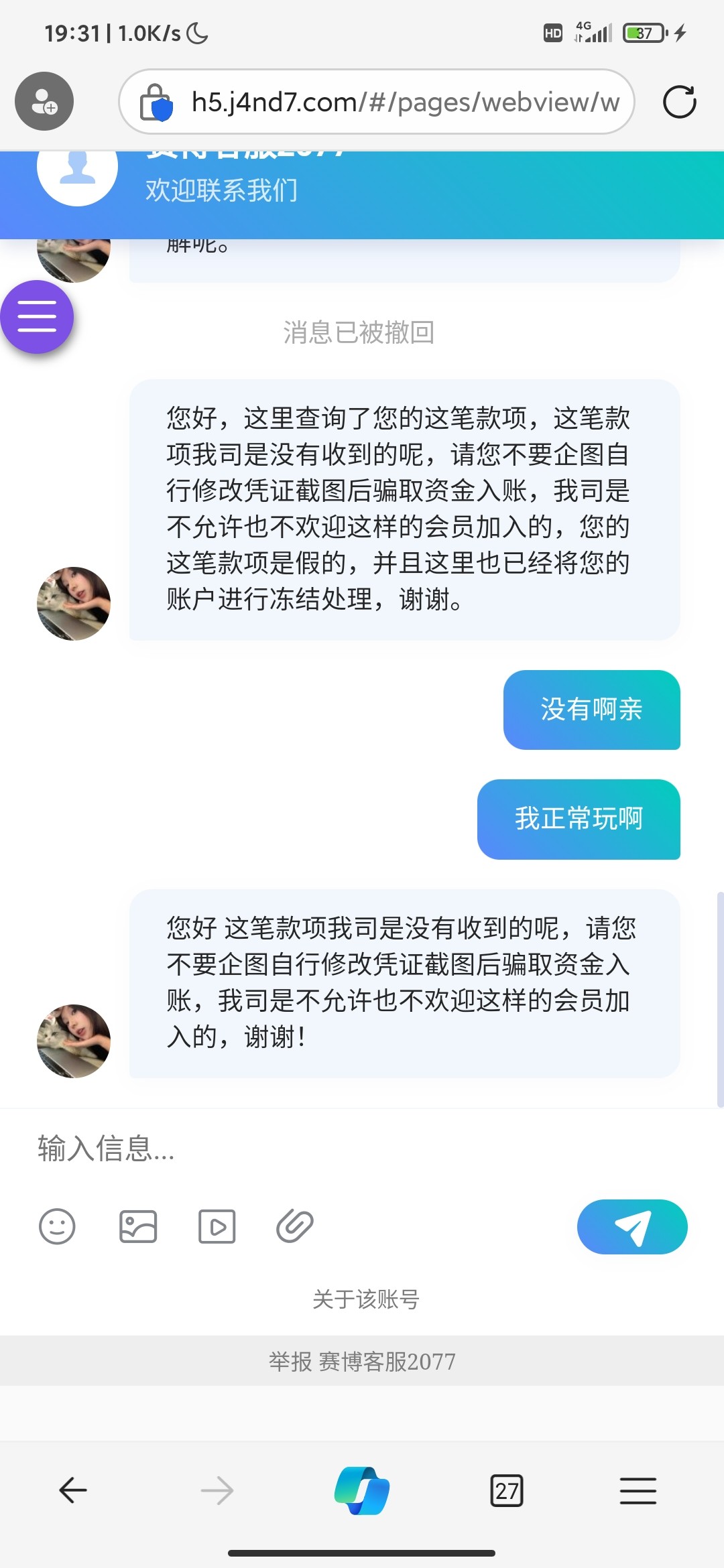This screenshot has height=1568, width=724.
Task: Attach a file with the paperclip
Action: (x=295, y=1226)
